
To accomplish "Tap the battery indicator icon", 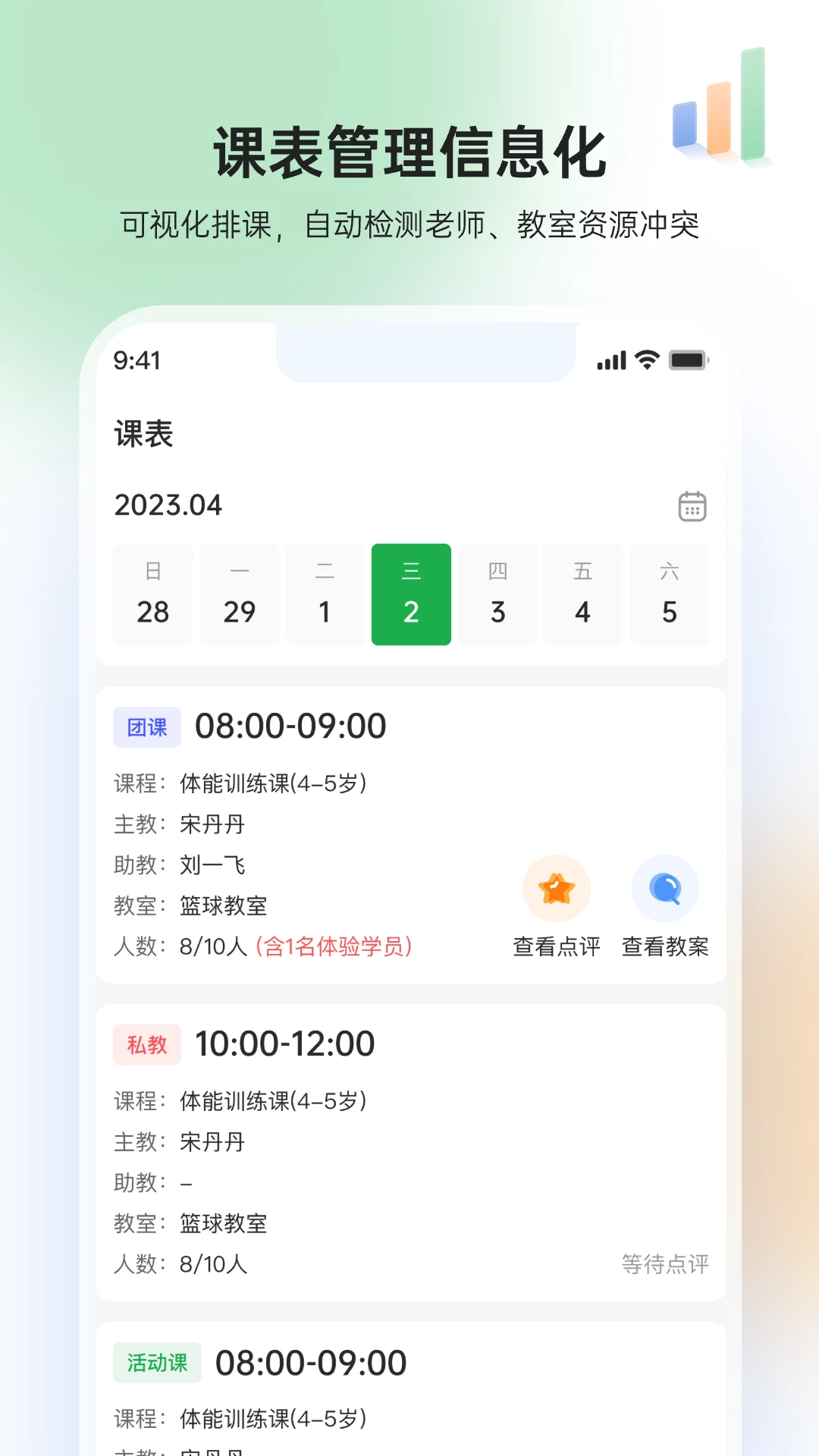I will [689, 360].
